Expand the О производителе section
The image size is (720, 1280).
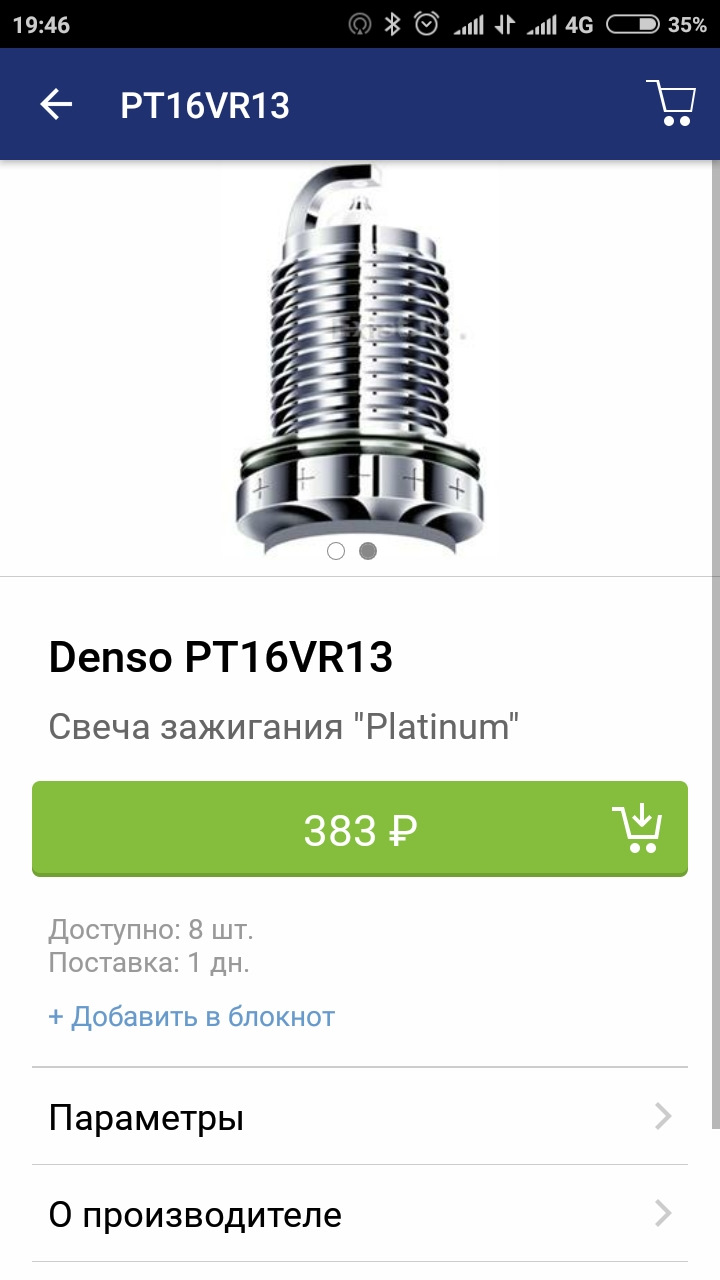pyautogui.click(x=360, y=1214)
